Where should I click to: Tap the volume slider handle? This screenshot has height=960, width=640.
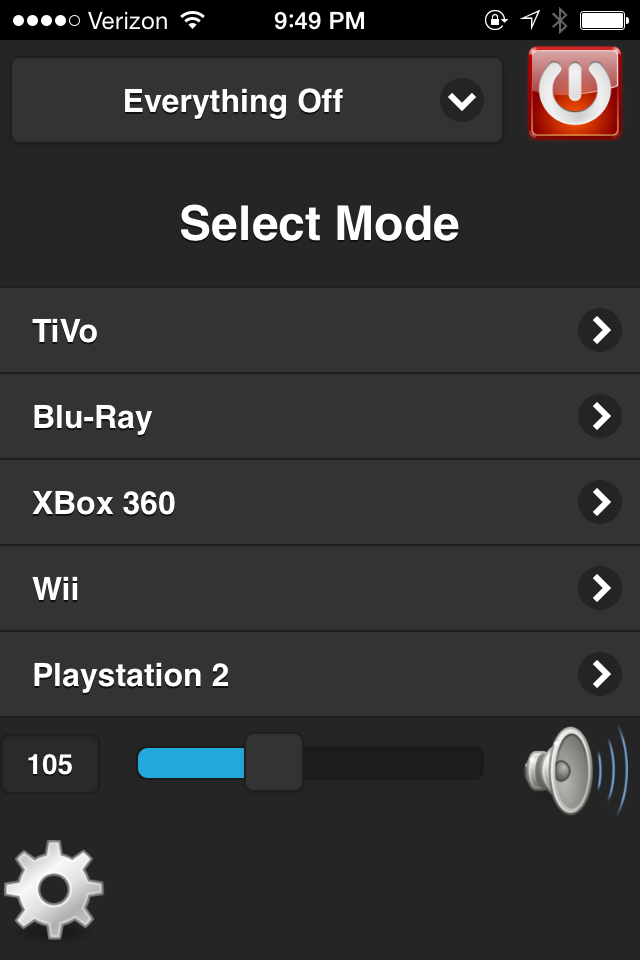point(273,763)
